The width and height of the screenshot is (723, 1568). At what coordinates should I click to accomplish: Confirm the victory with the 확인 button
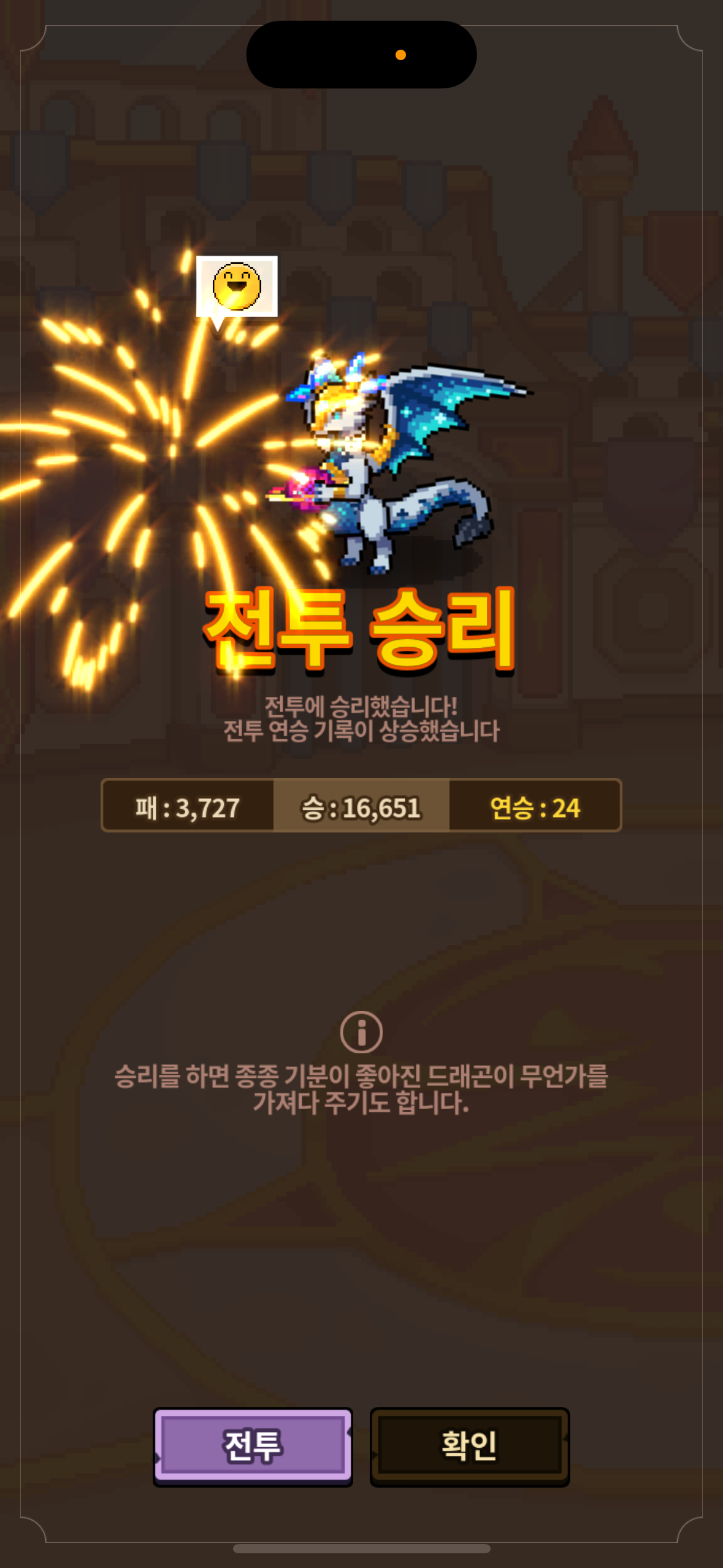click(470, 1445)
